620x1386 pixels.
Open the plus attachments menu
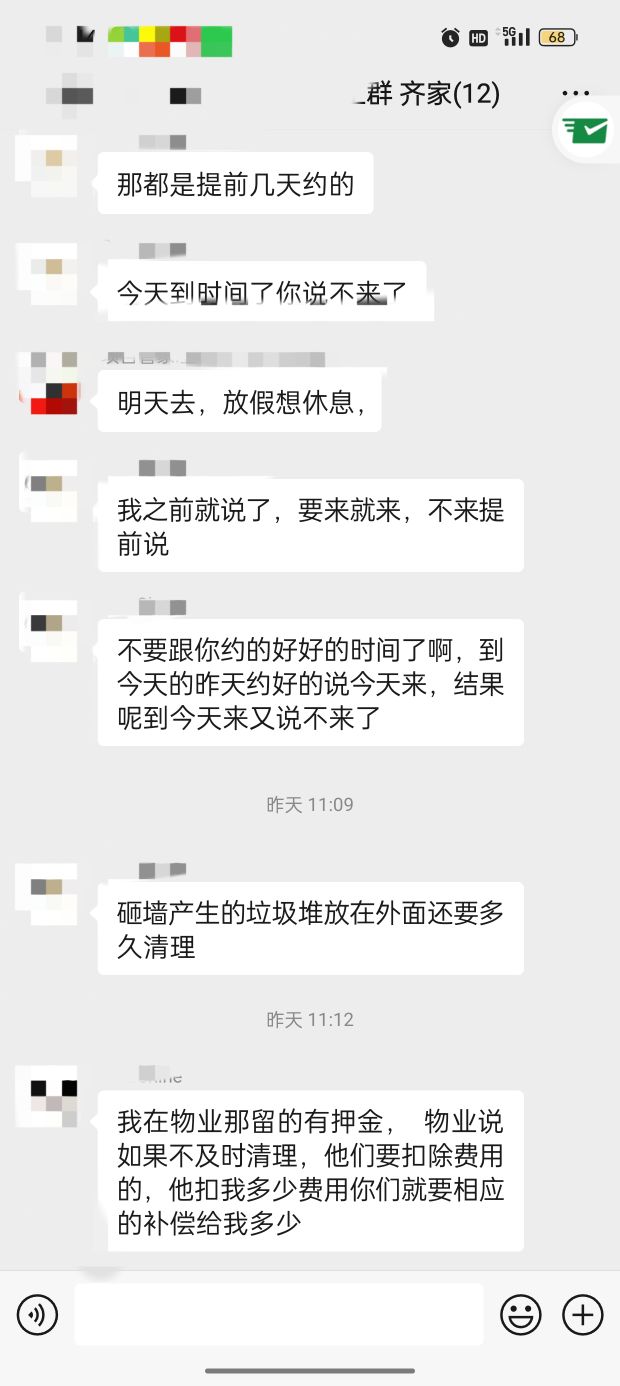click(583, 1314)
